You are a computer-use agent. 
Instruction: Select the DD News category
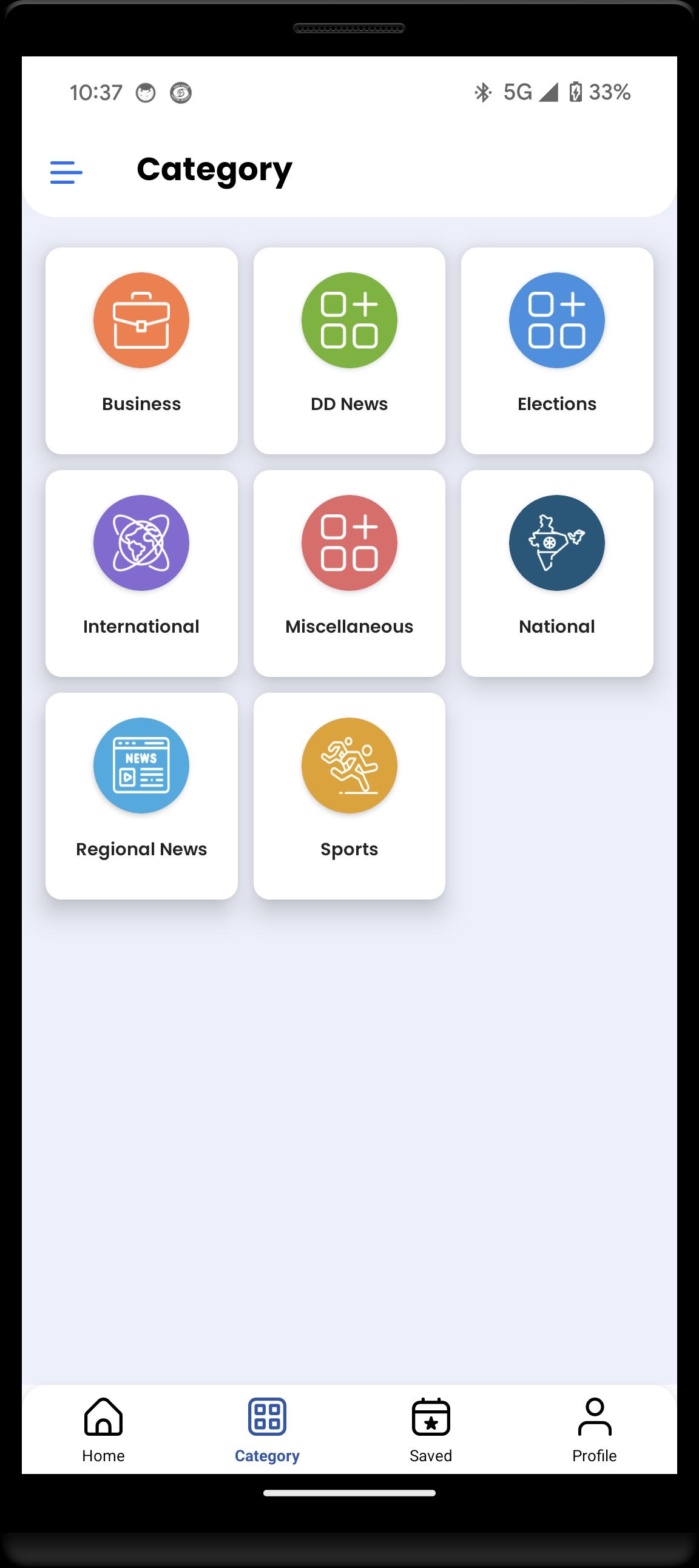pos(349,350)
